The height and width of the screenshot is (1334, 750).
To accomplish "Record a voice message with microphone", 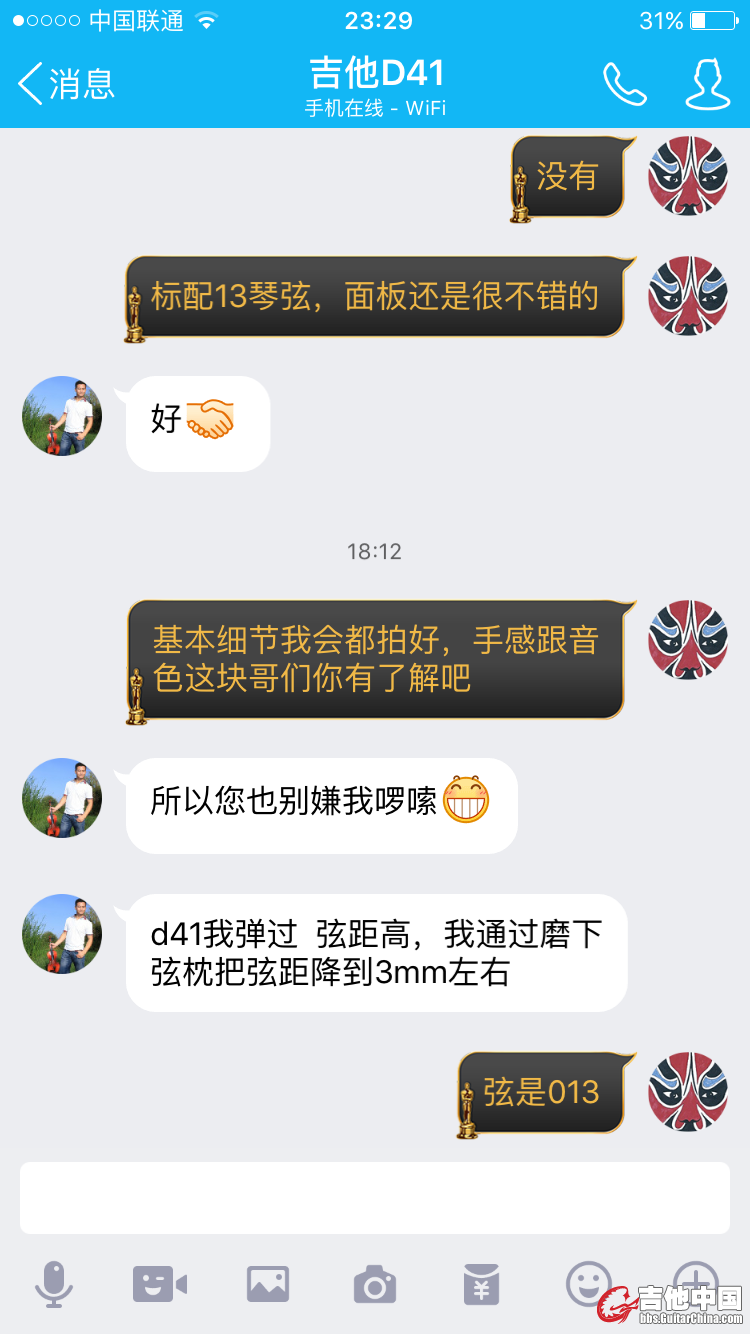I will 54,1284.
